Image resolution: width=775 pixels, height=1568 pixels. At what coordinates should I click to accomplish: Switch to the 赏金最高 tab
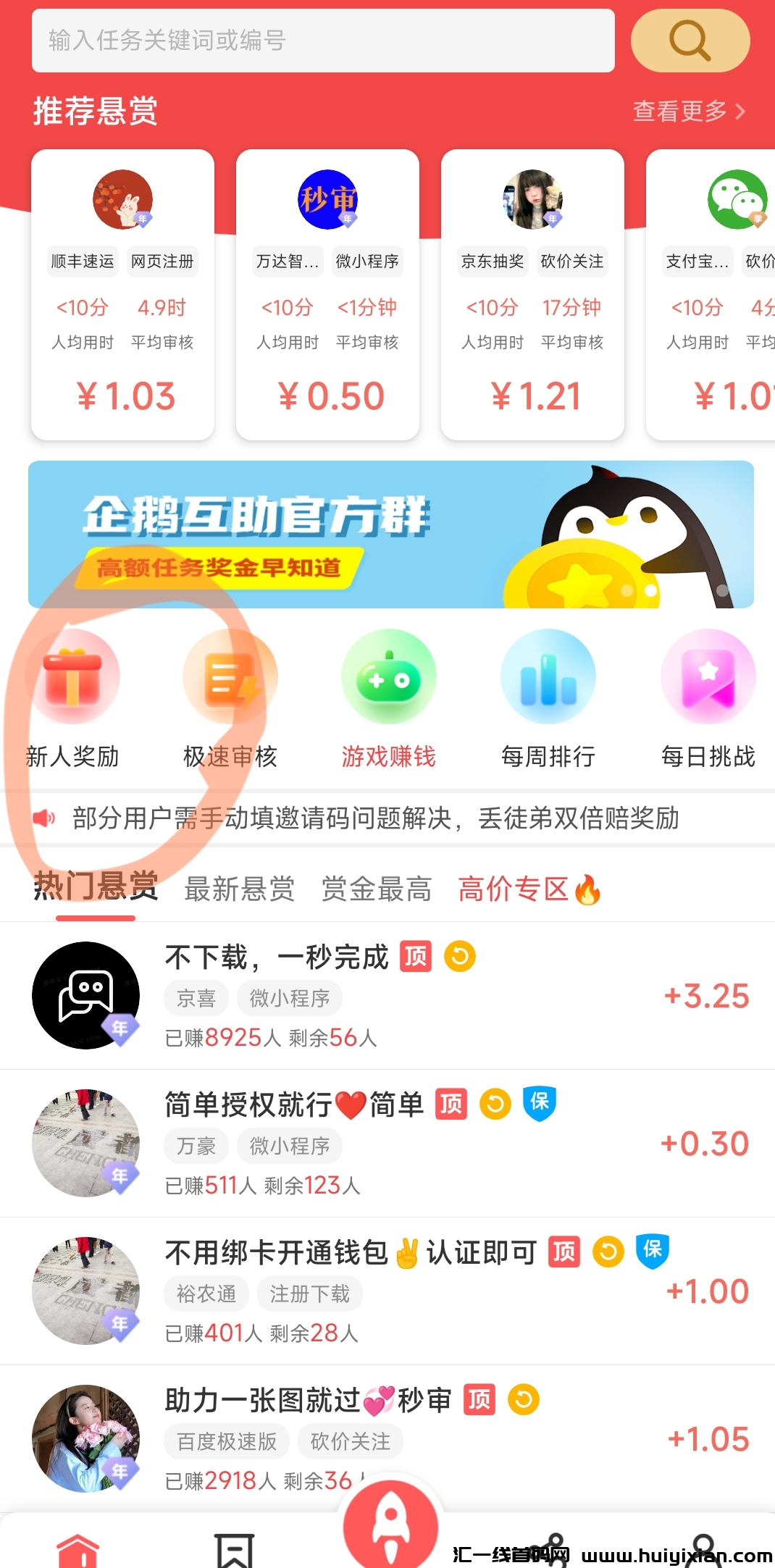click(x=377, y=889)
